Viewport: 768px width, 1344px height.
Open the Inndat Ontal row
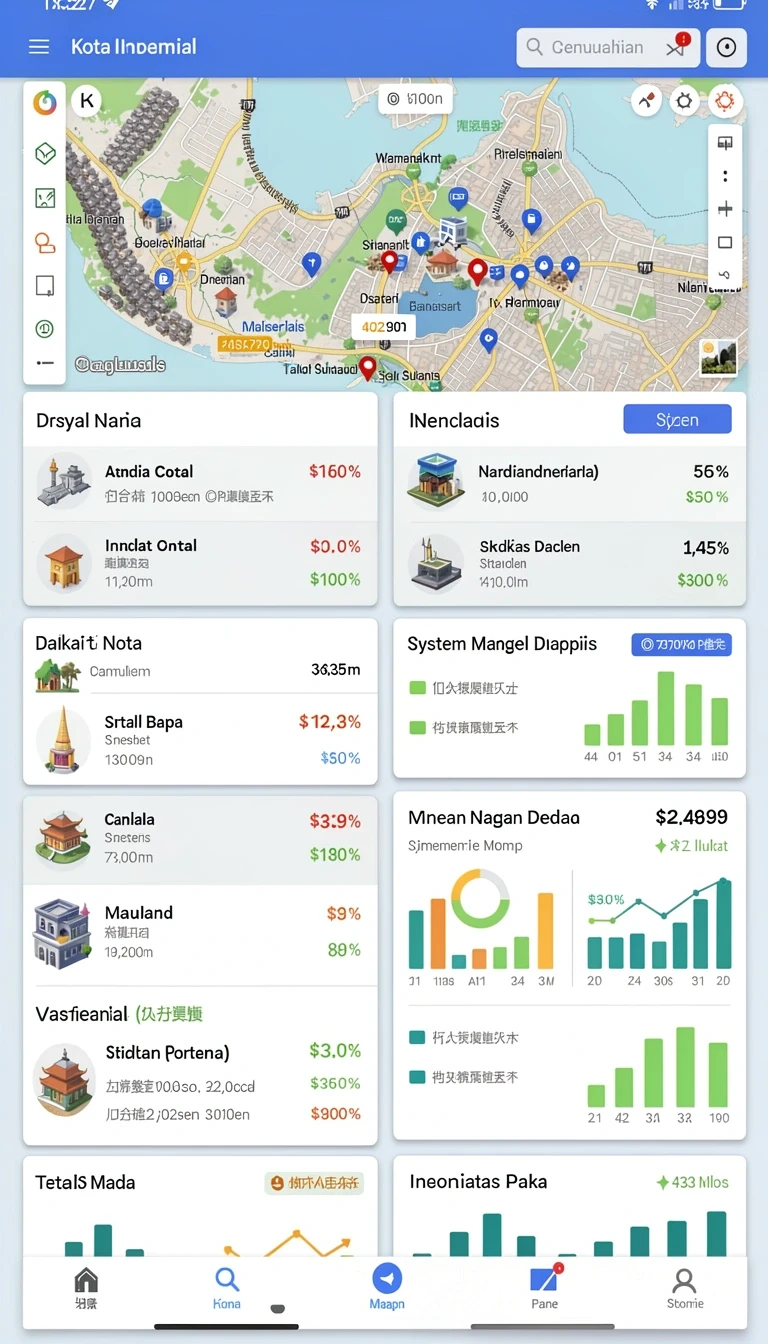click(x=201, y=562)
